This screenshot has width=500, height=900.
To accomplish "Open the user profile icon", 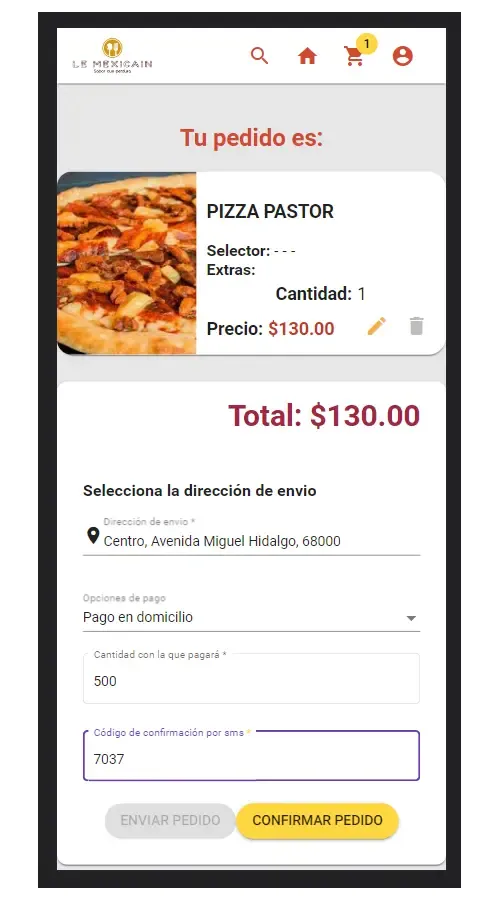I will coord(402,56).
